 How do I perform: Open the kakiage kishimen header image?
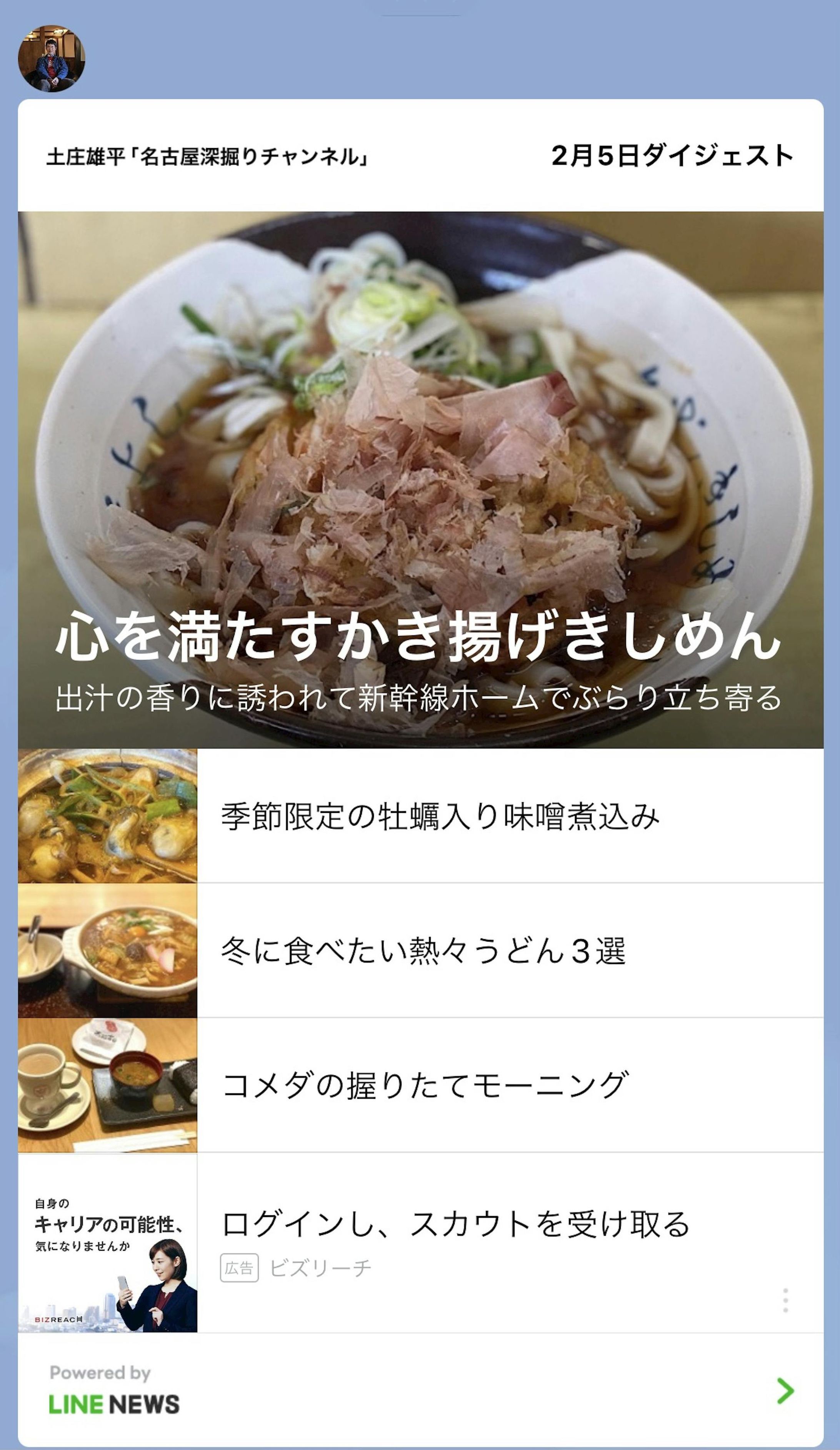click(420, 403)
